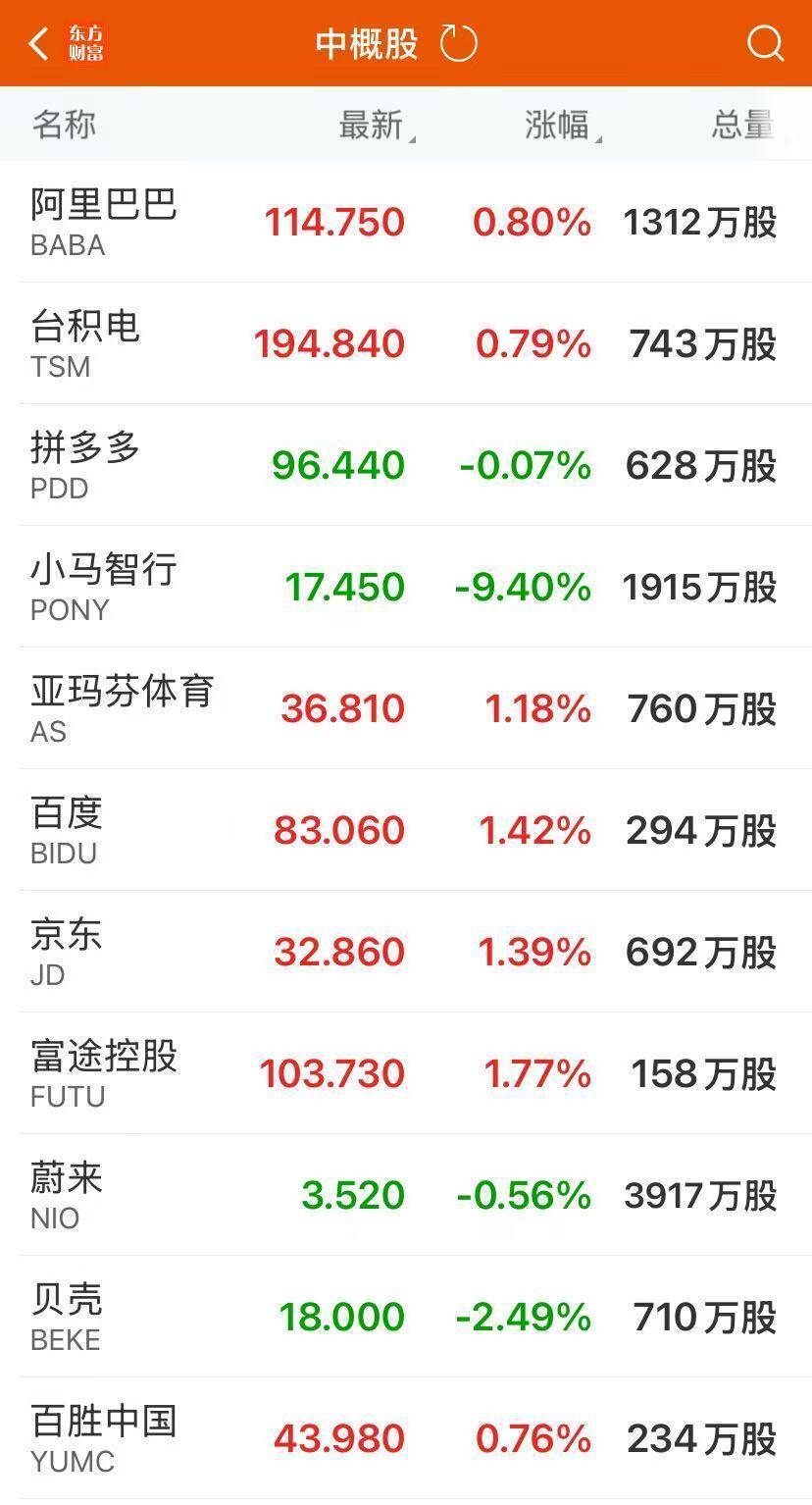Select the 小马智行 PONY row
Image resolution: width=812 pixels, height=1505 pixels.
[x=406, y=587]
